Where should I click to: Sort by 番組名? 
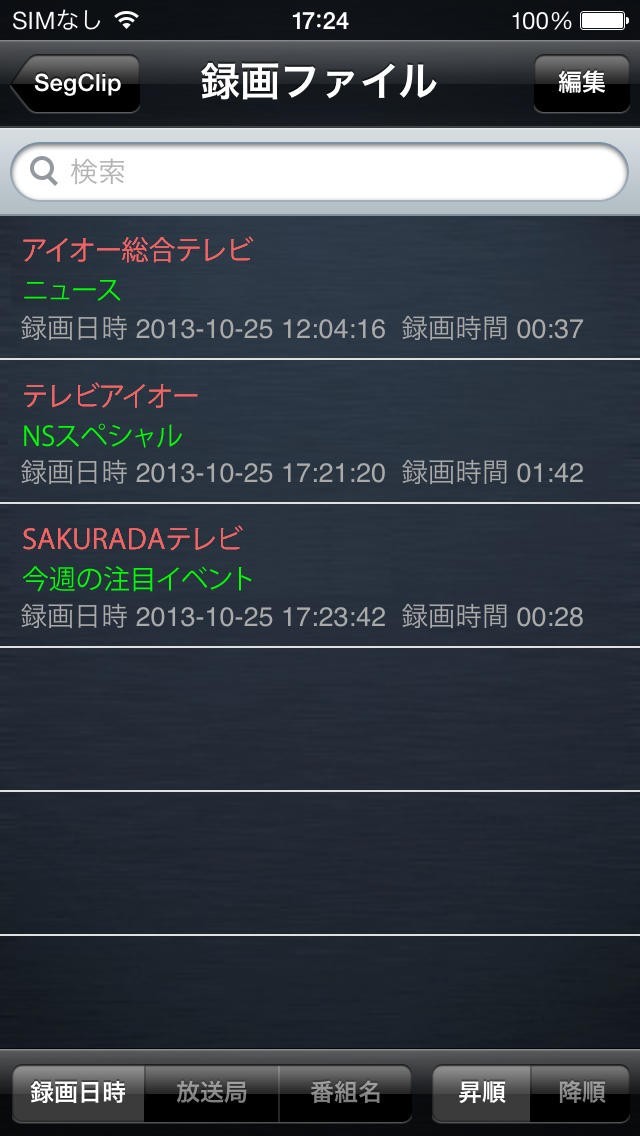tap(345, 1092)
